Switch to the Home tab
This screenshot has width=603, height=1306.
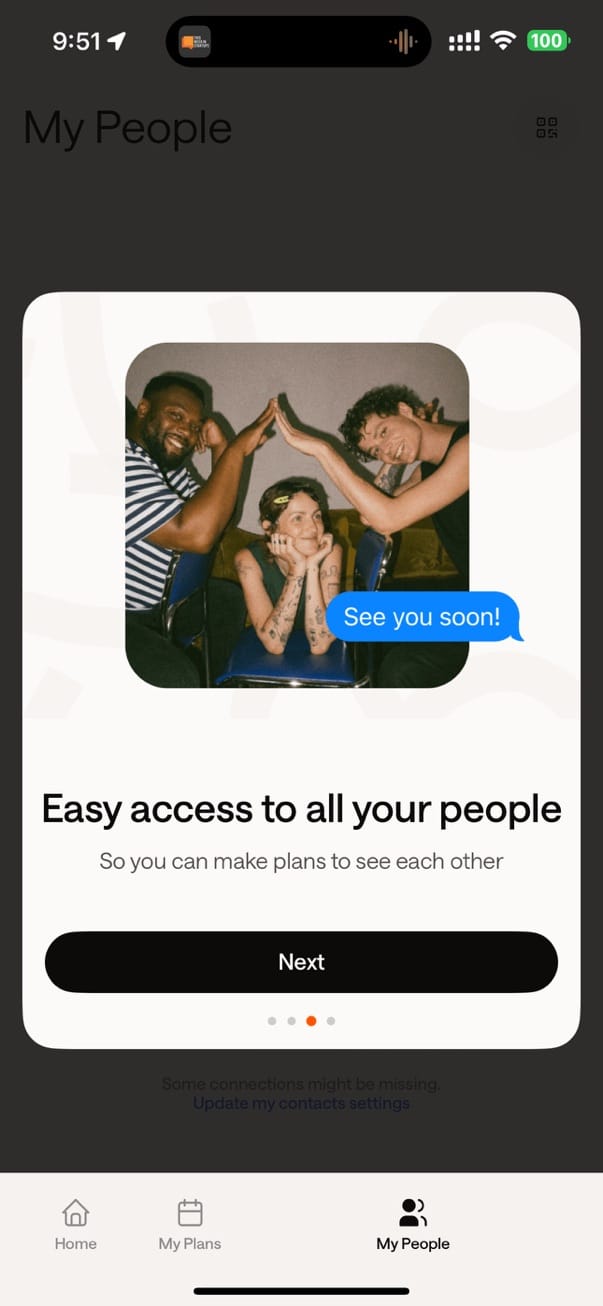coord(76,1225)
